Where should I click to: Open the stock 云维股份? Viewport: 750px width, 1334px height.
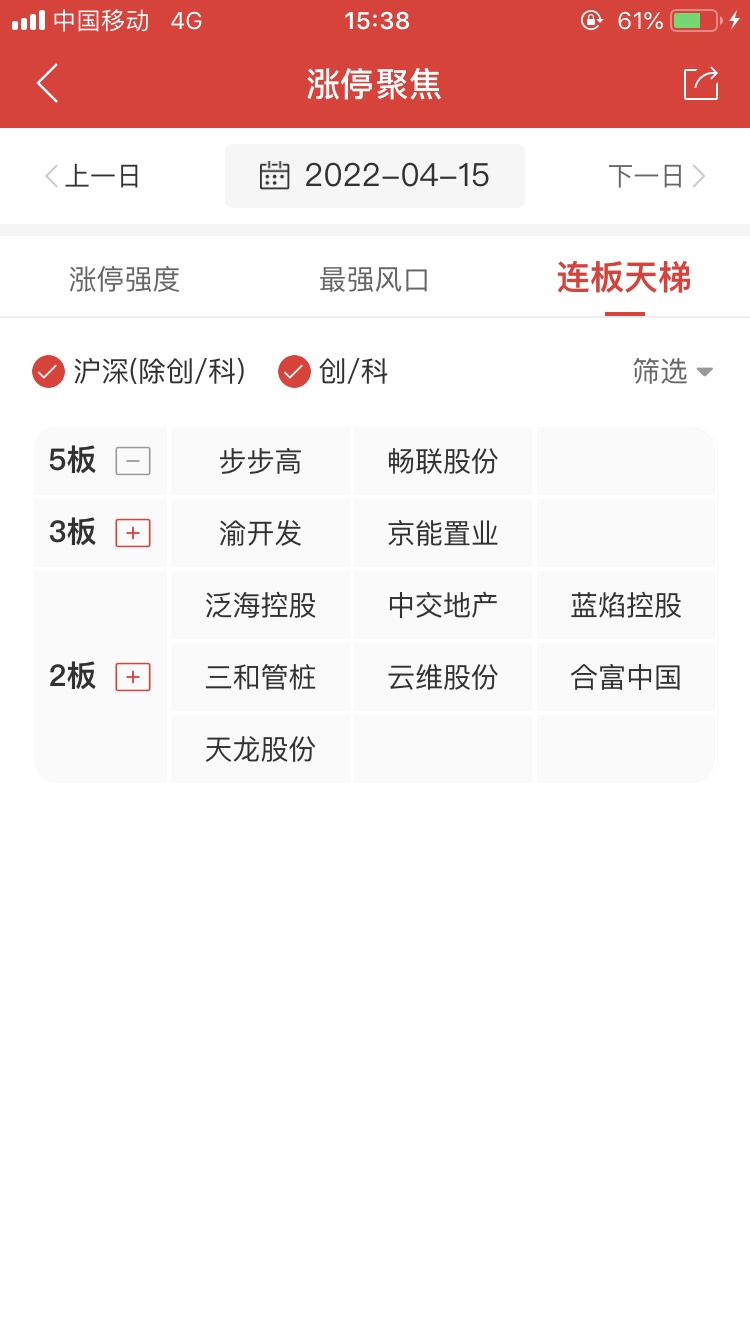click(x=443, y=677)
